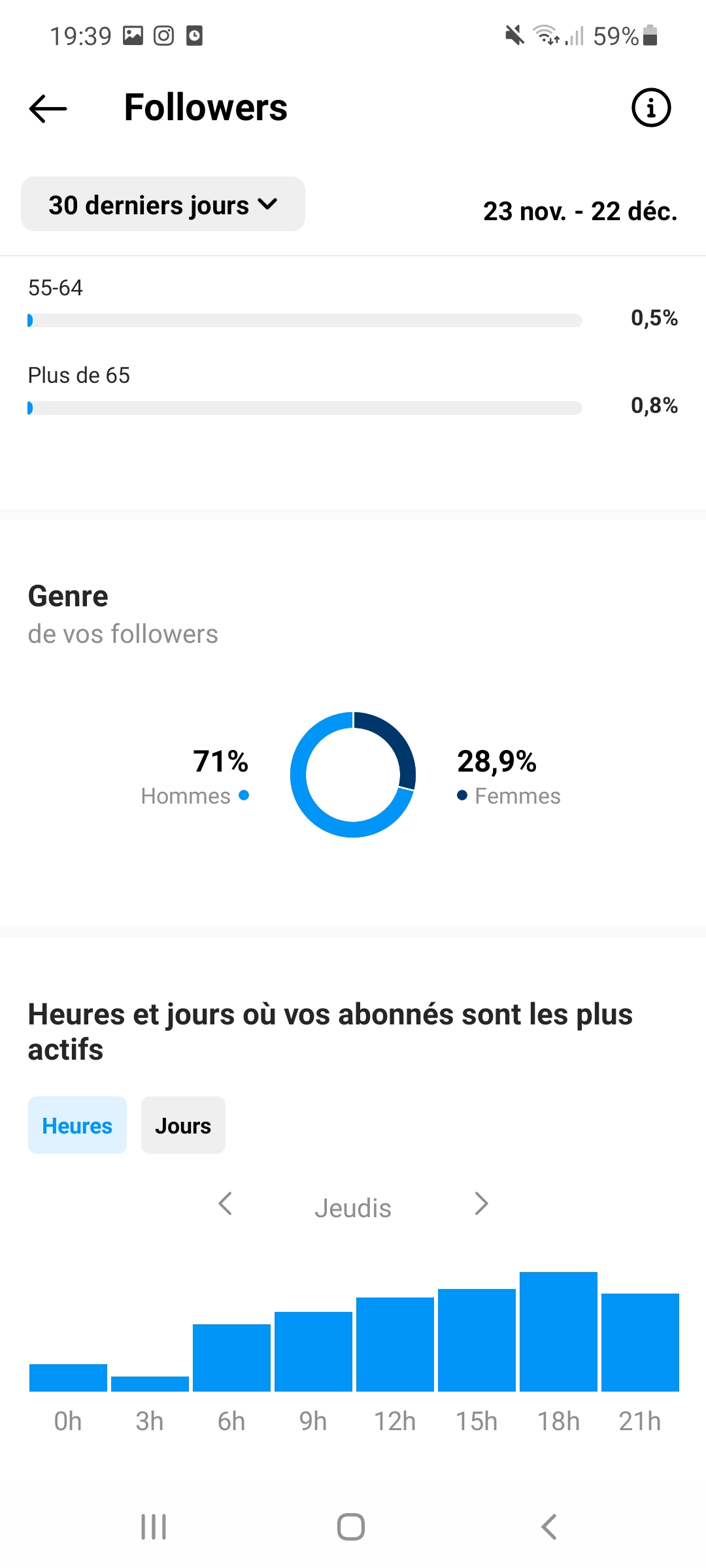The height and width of the screenshot is (1568, 706).
Task: Switch to the Jours tab
Action: click(x=183, y=1126)
